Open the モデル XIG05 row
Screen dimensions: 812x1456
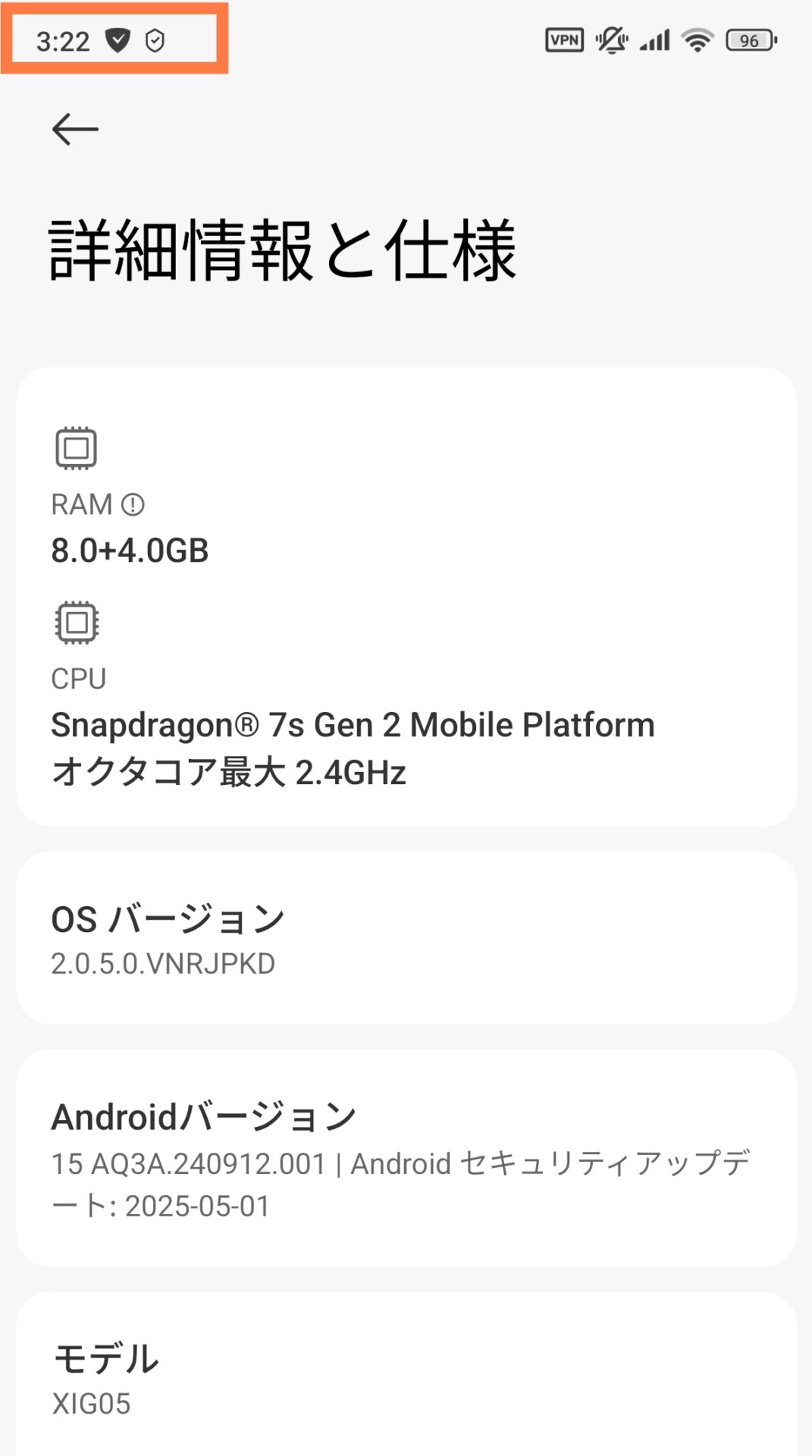(x=406, y=1374)
